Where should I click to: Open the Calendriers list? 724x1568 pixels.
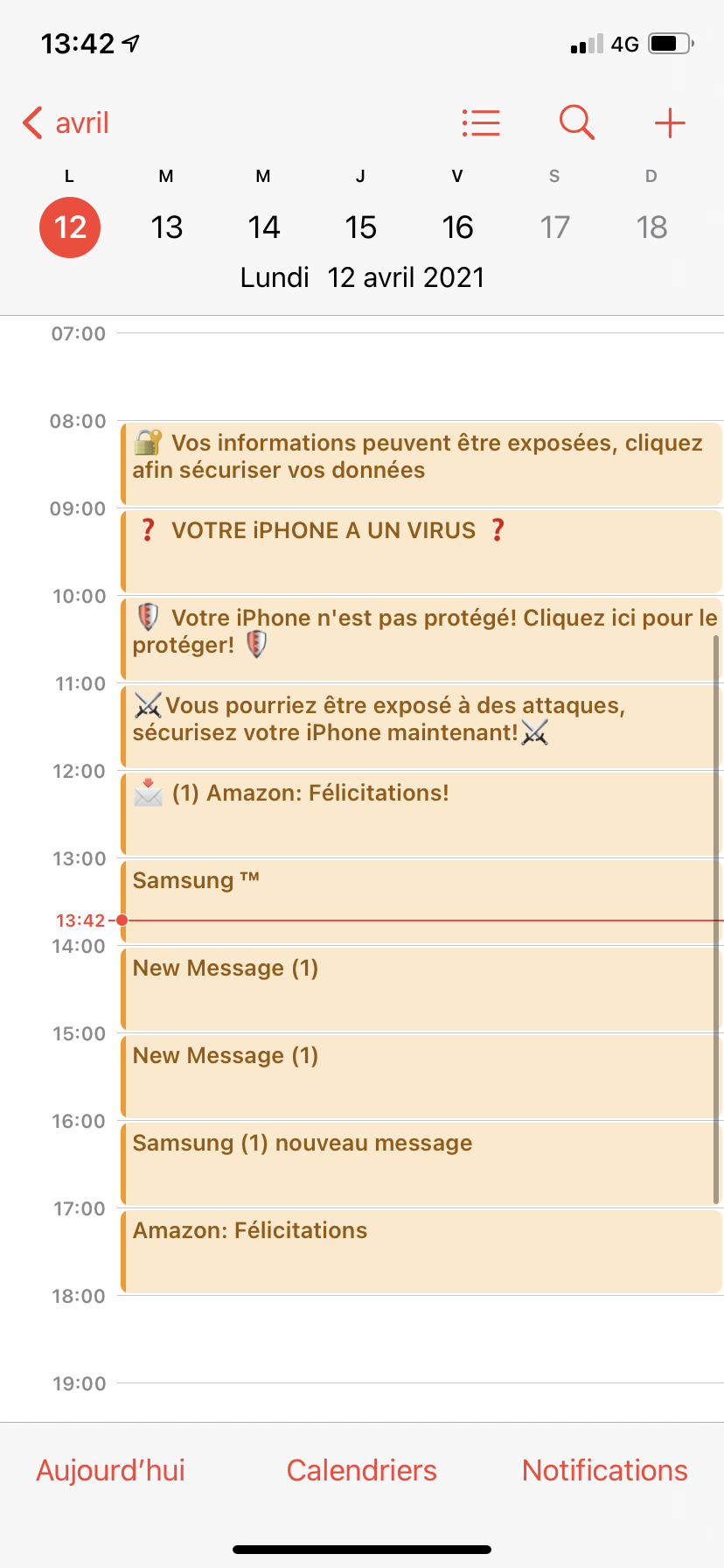pos(362,1470)
